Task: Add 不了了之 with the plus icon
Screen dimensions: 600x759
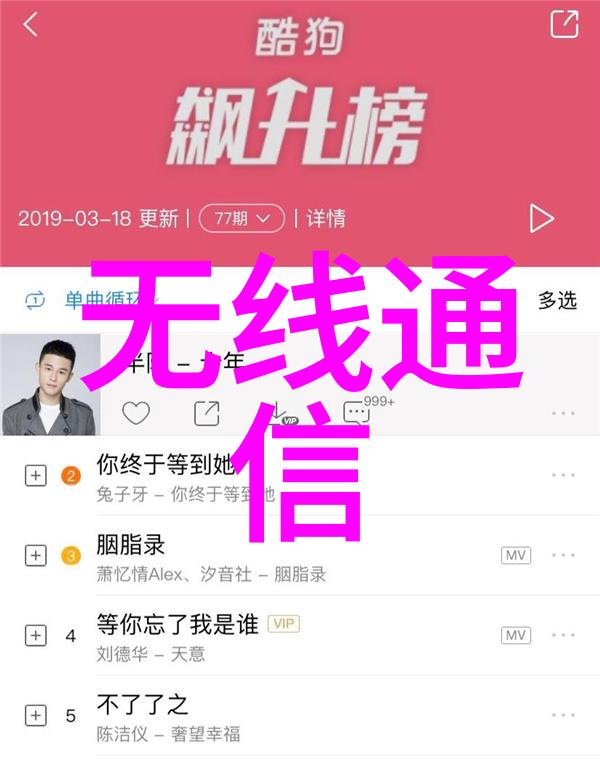Action: 36,715
